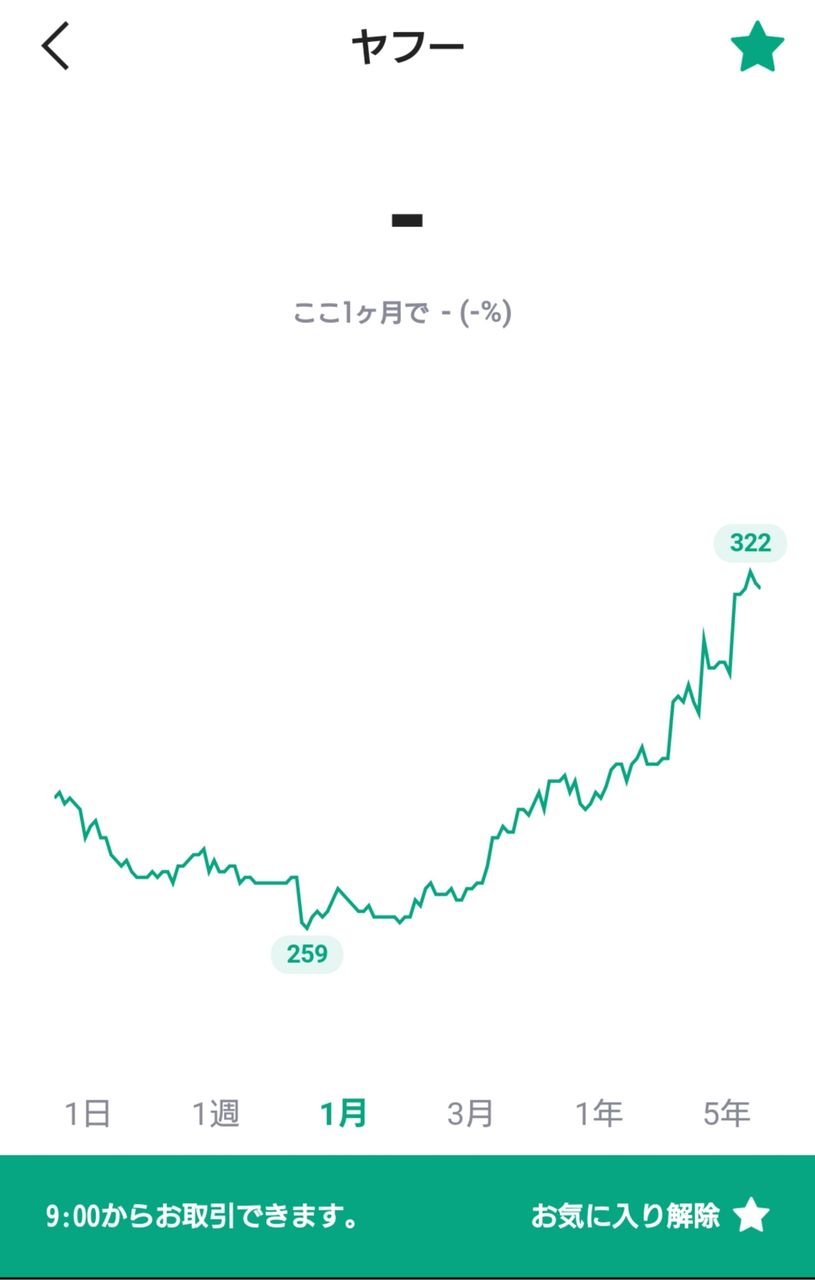
Task: Switch to the 1年 chart view
Action: tap(599, 1113)
